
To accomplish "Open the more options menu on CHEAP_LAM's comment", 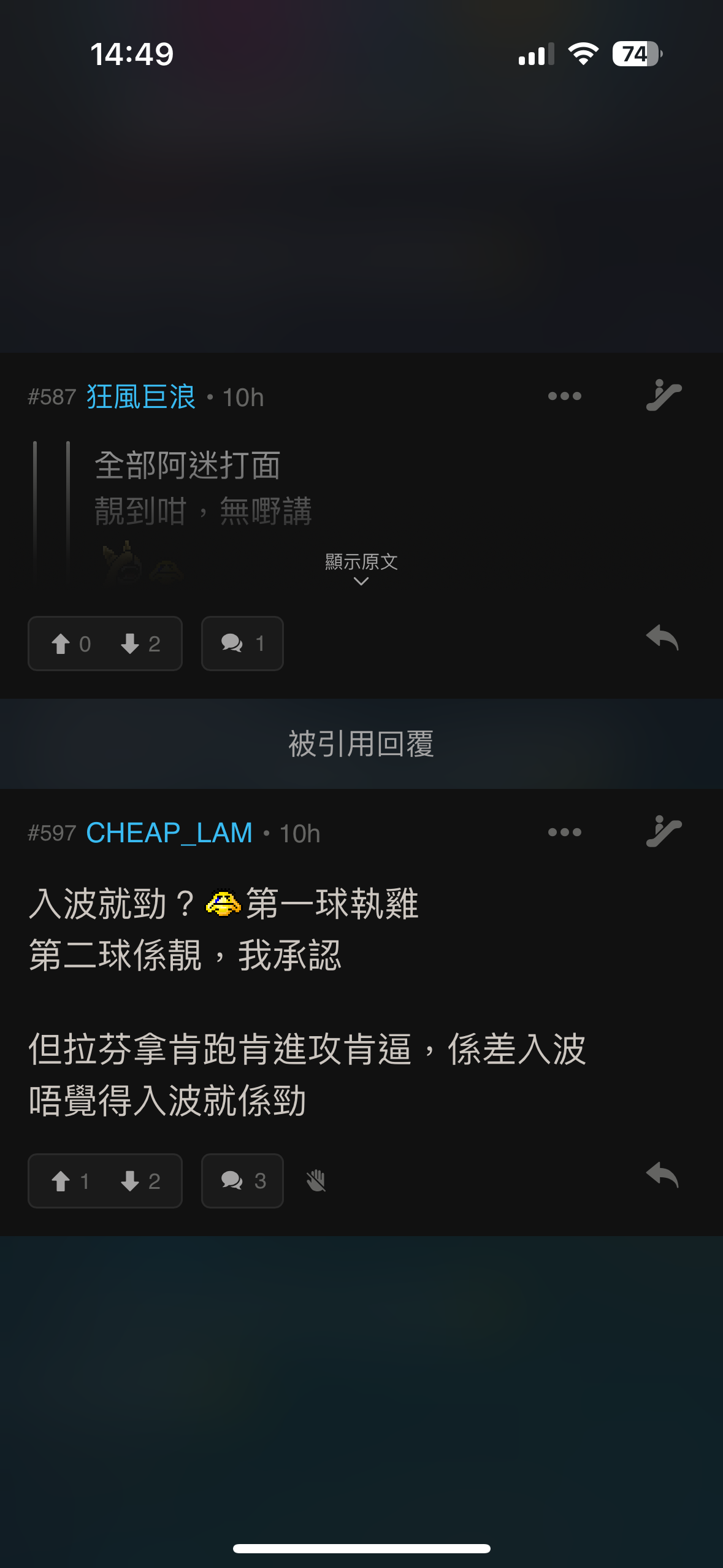I will coord(564,832).
